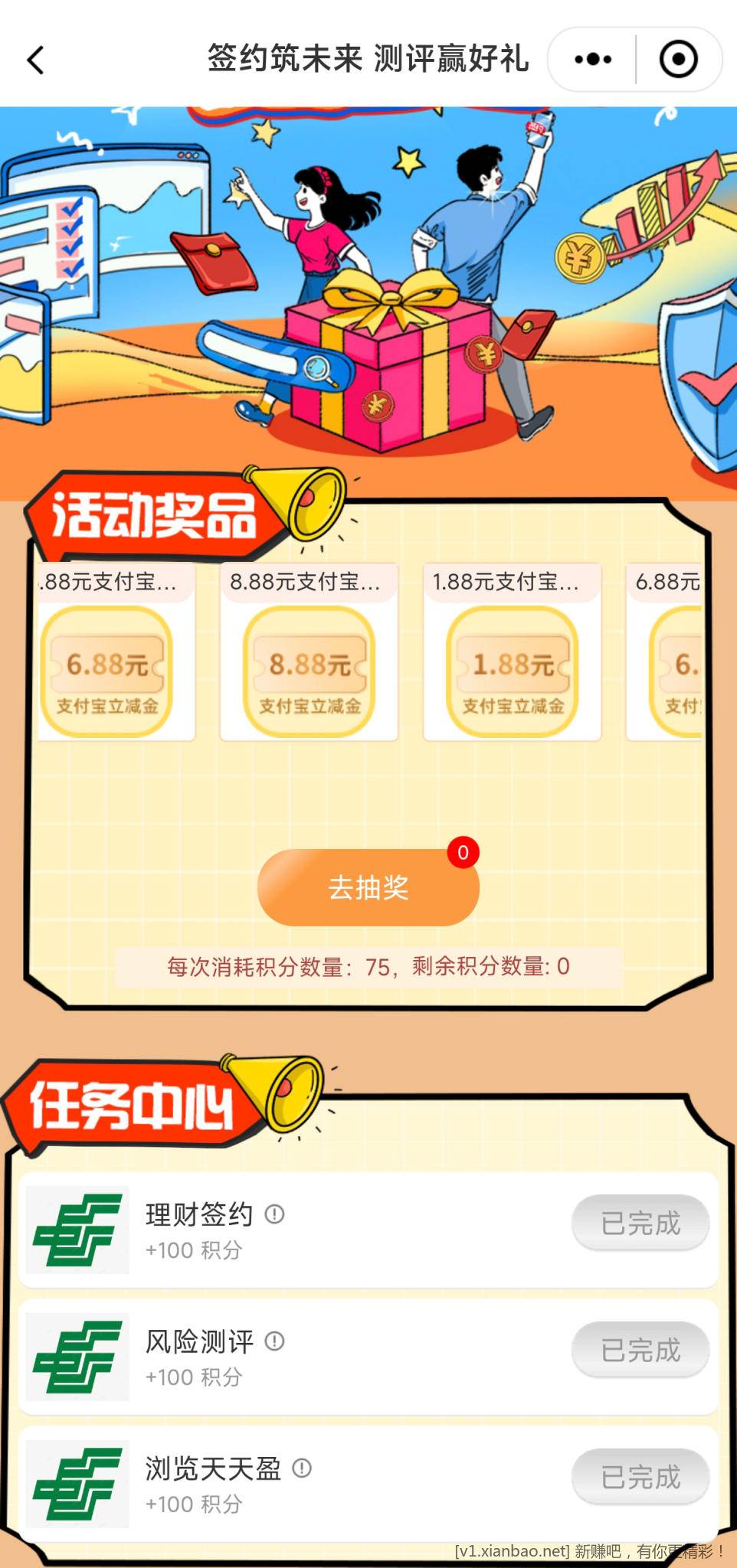
Task: Close the mini program via the circle icon
Action: [x=678, y=60]
